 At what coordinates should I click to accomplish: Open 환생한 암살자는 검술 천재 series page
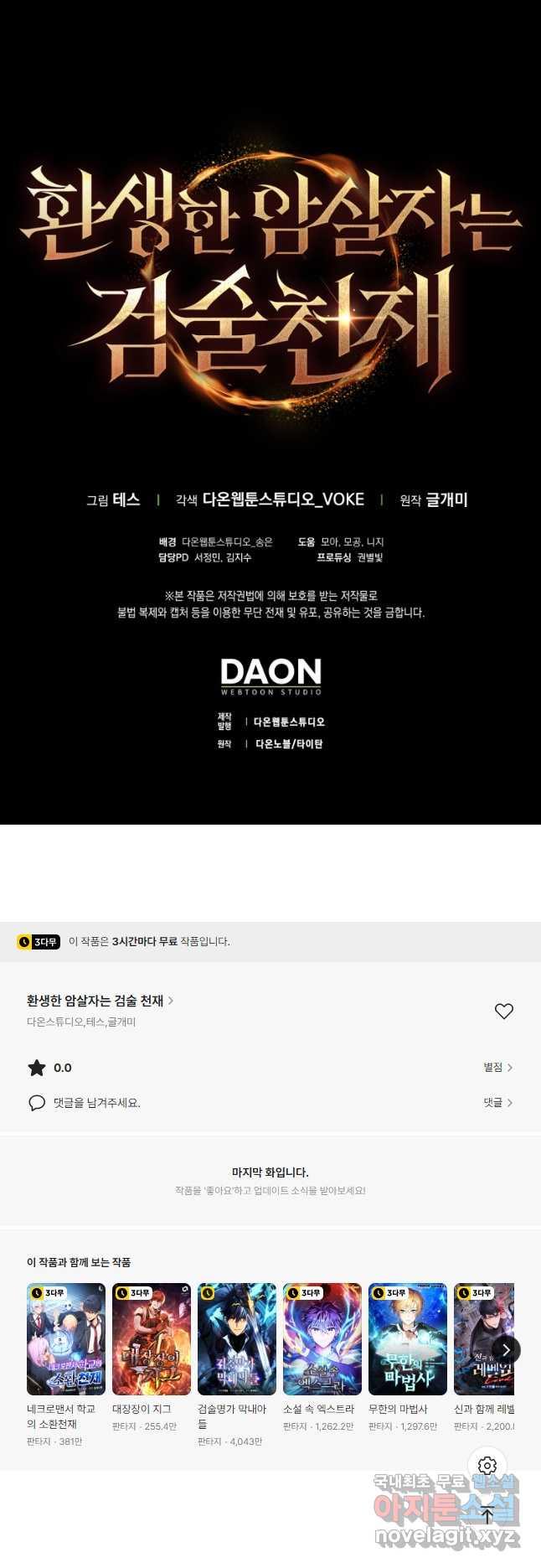coord(100,1001)
